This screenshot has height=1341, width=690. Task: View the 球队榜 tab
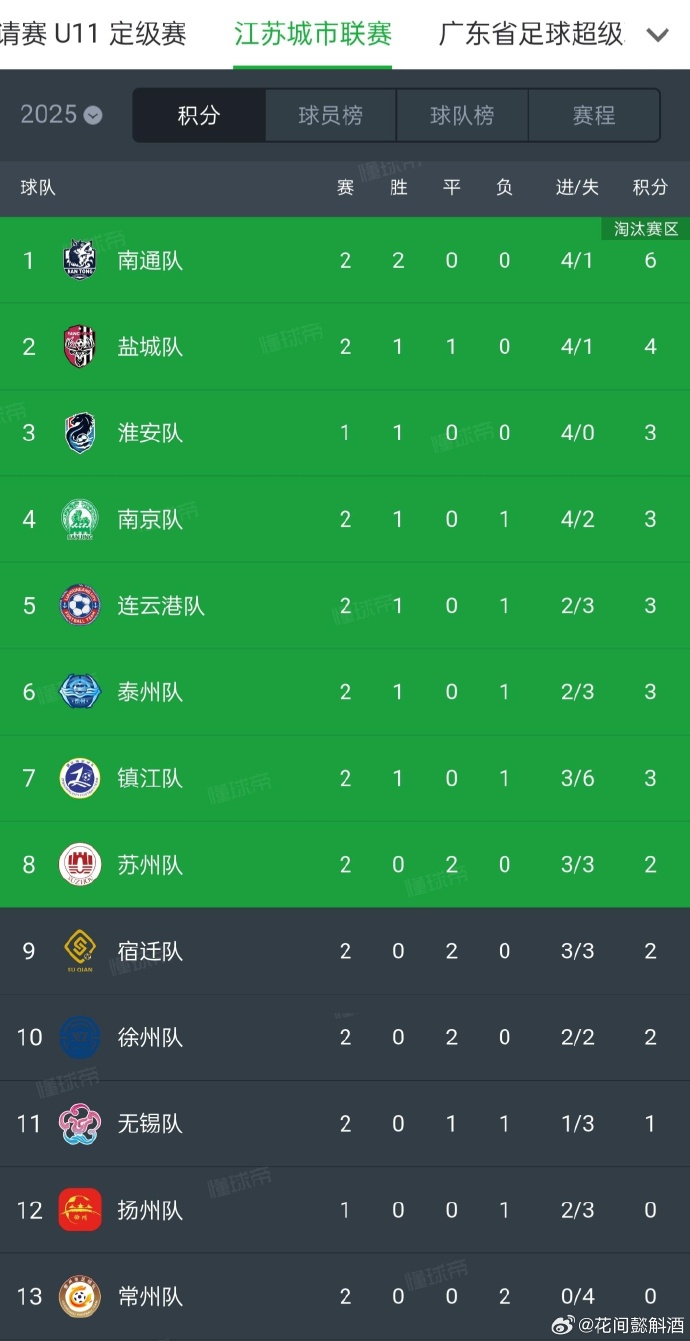click(462, 116)
